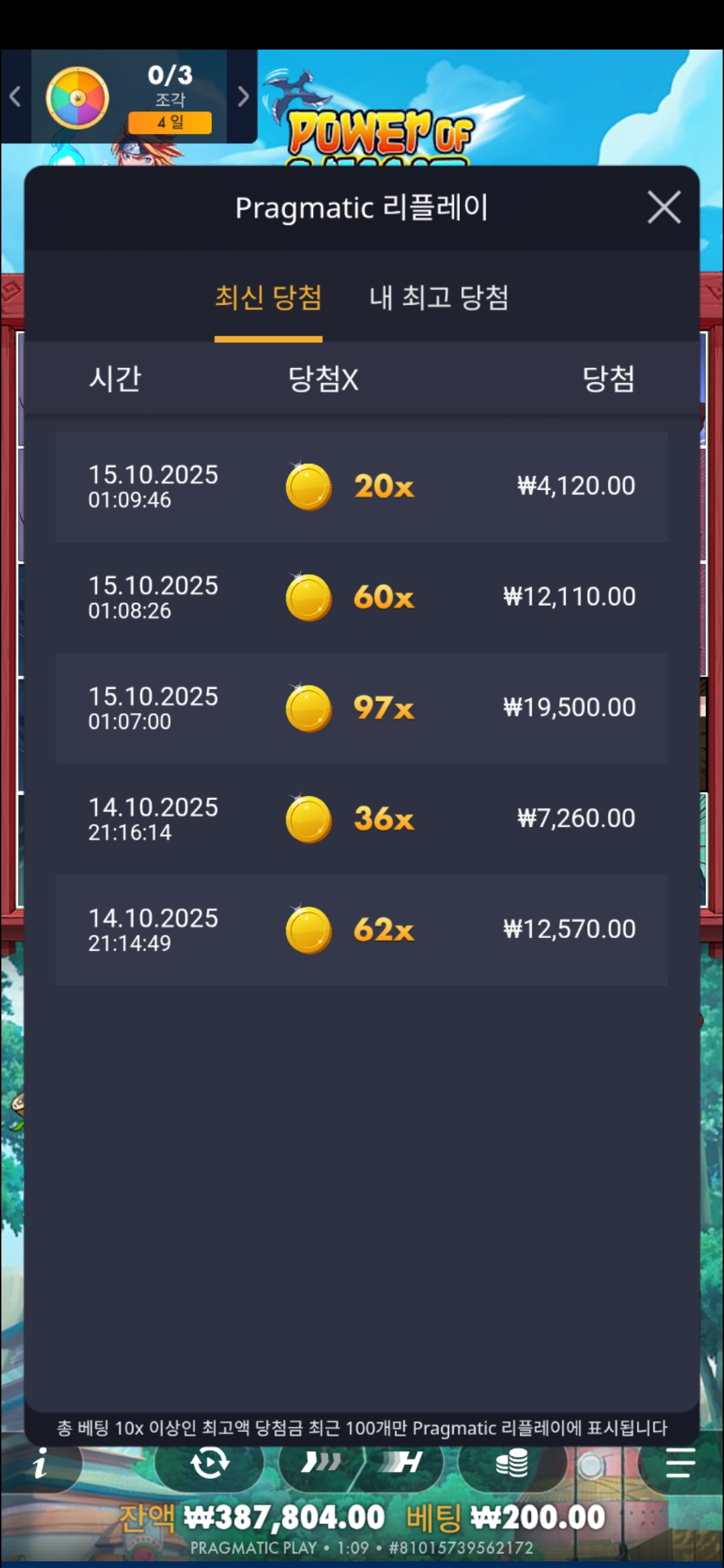Screen dimensions: 724x1568
Task: Tap the autoplay spin icon
Action: tap(209, 1463)
